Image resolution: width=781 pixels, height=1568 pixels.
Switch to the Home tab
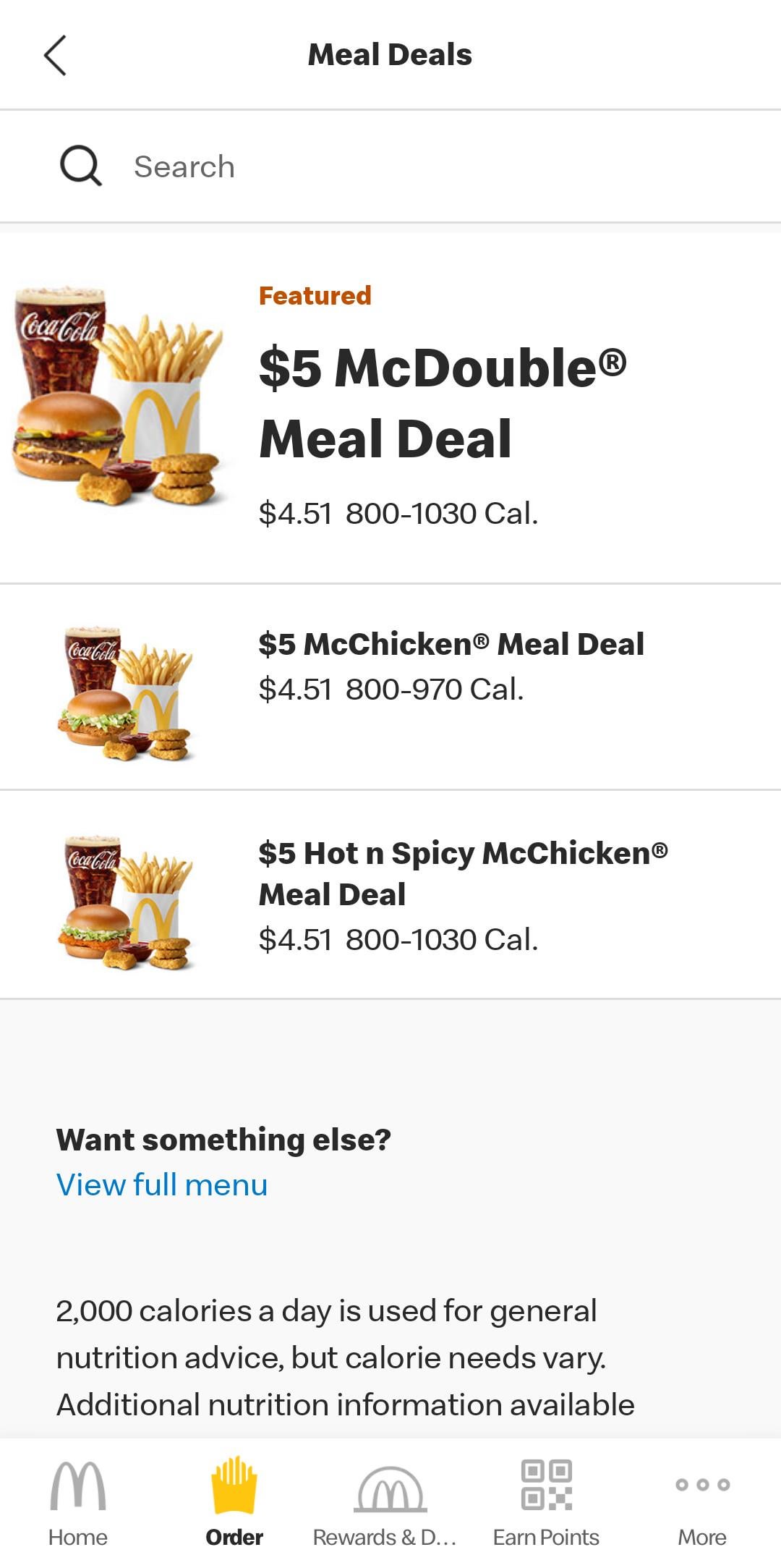[x=78, y=1502]
